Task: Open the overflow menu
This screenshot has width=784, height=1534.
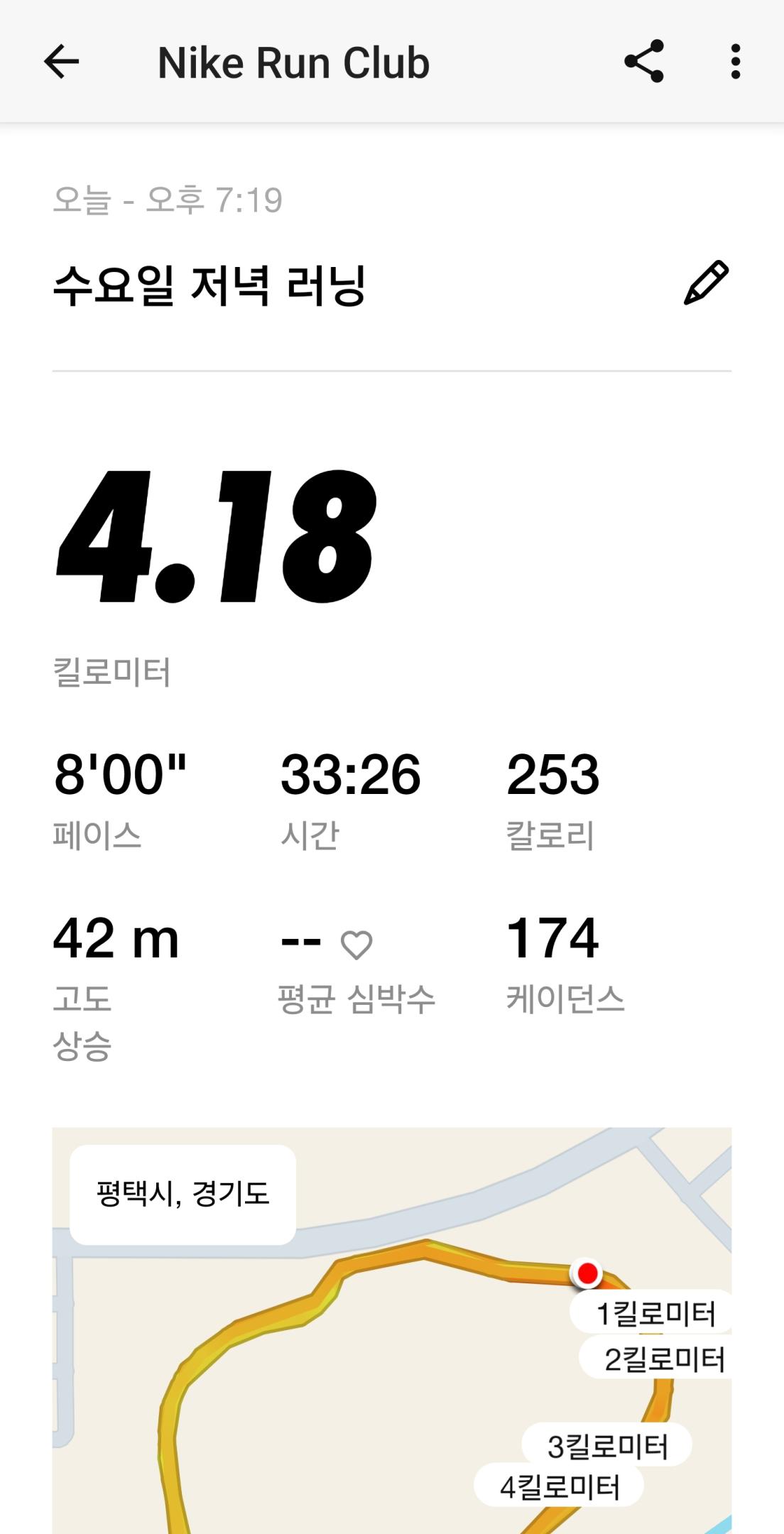Action: pos(735,62)
